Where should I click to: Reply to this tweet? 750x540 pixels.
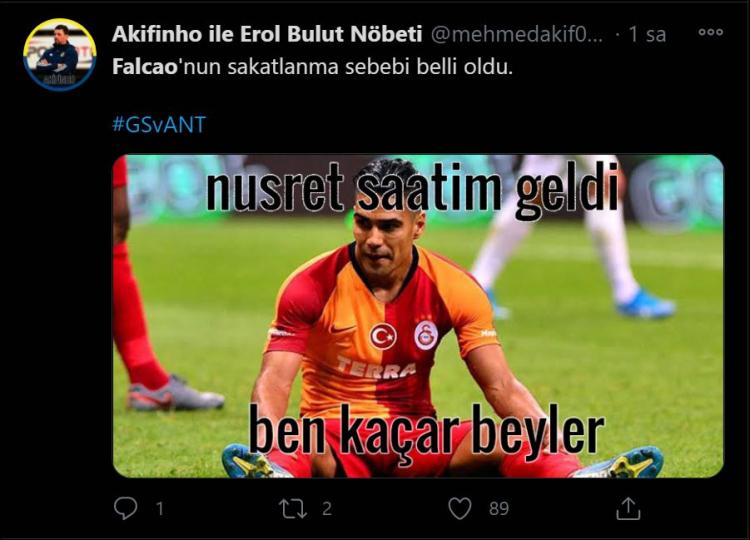click(x=126, y=508)
